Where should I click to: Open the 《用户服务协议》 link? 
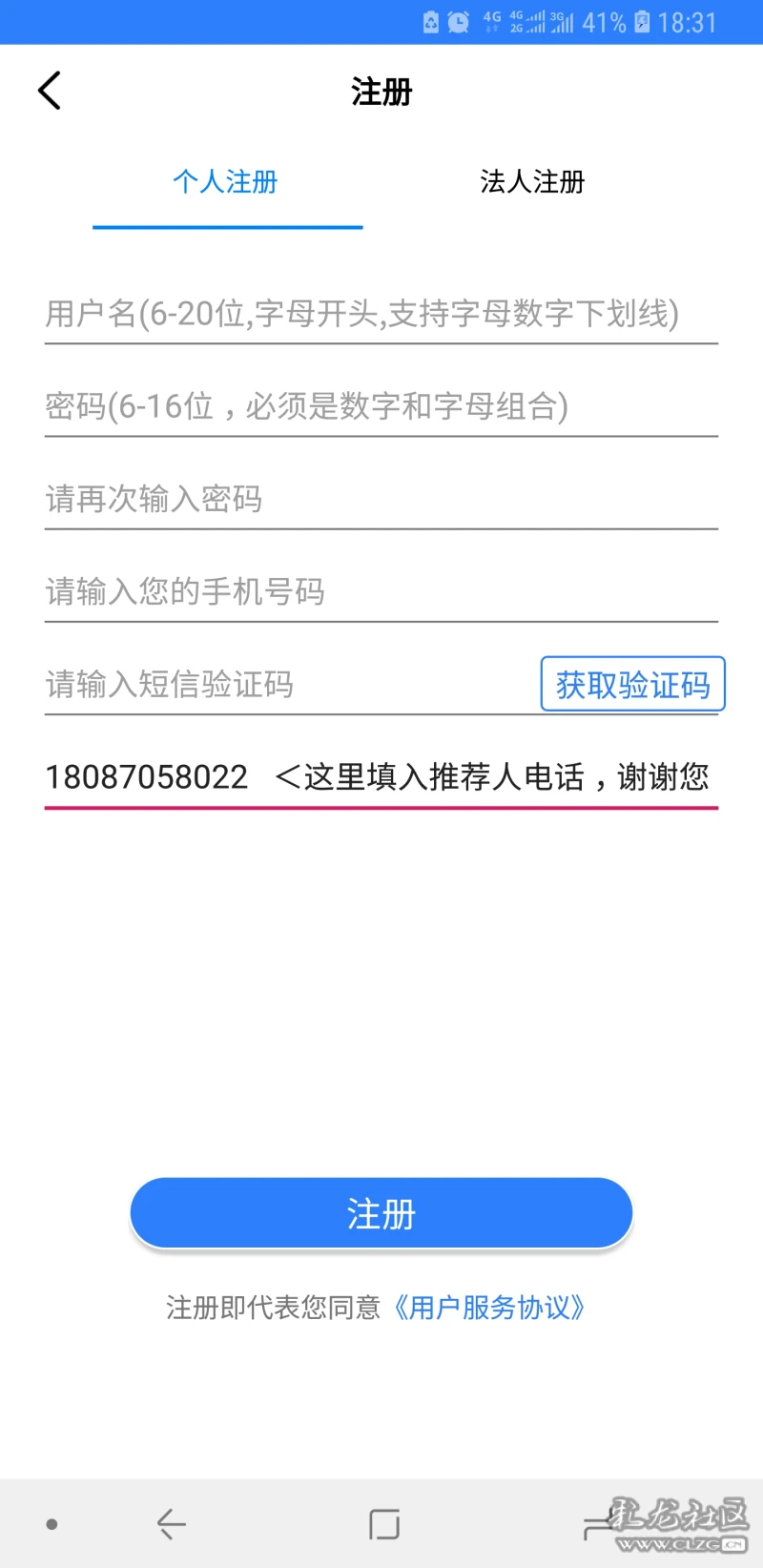click(489, 1307)
